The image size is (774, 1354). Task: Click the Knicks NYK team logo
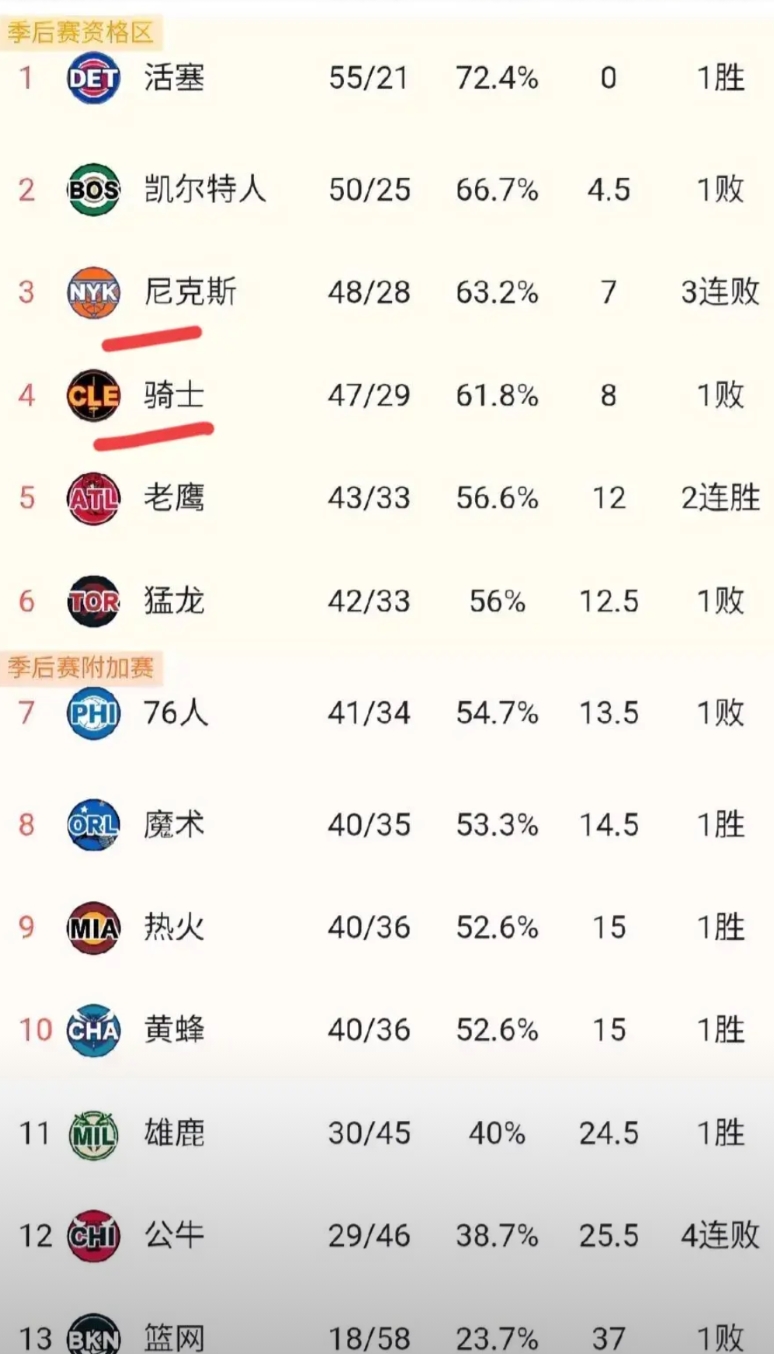tap(93, 292)
